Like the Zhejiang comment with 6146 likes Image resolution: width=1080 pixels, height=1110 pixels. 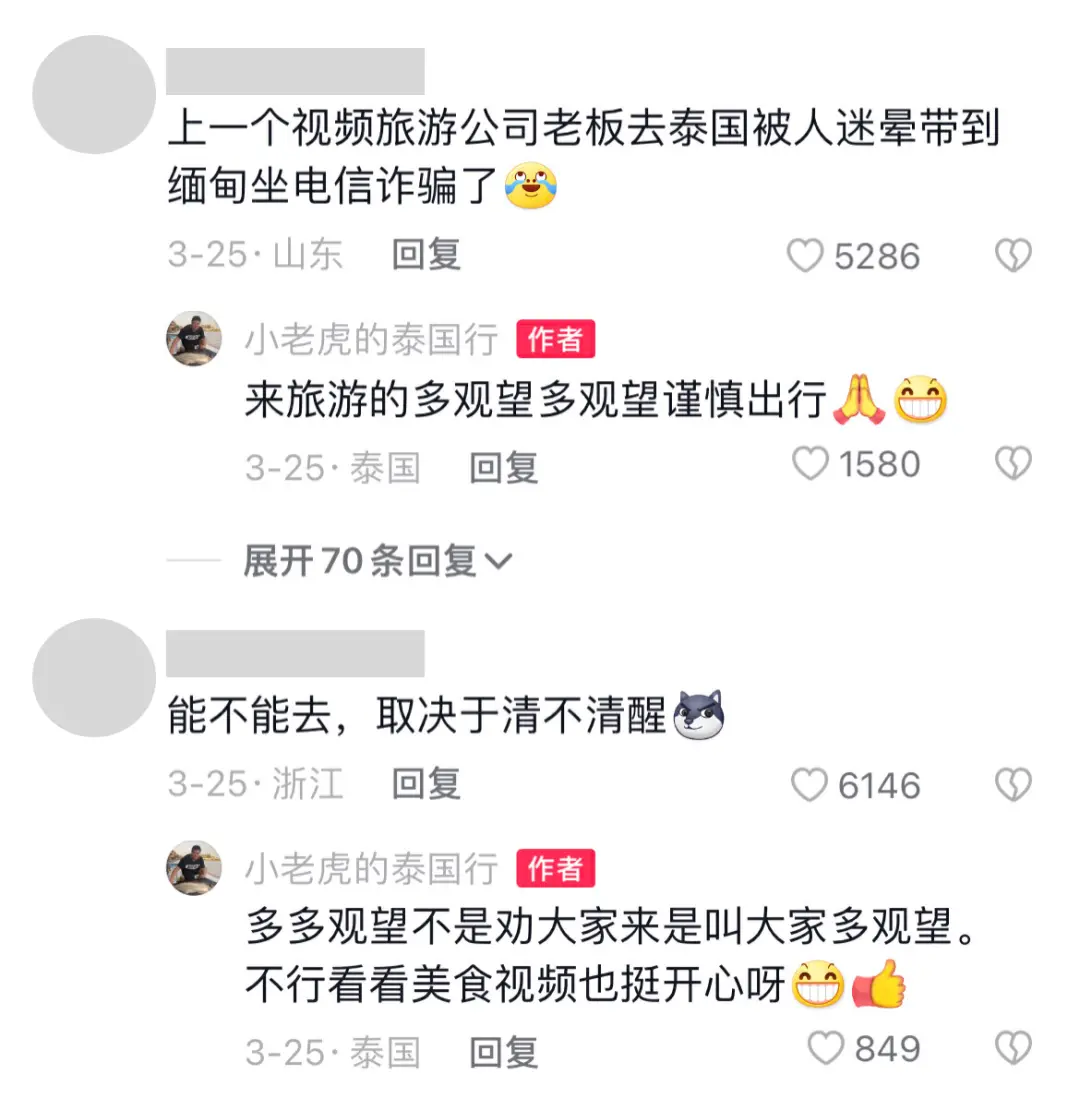pyautogui.click(x=809, y=786)
